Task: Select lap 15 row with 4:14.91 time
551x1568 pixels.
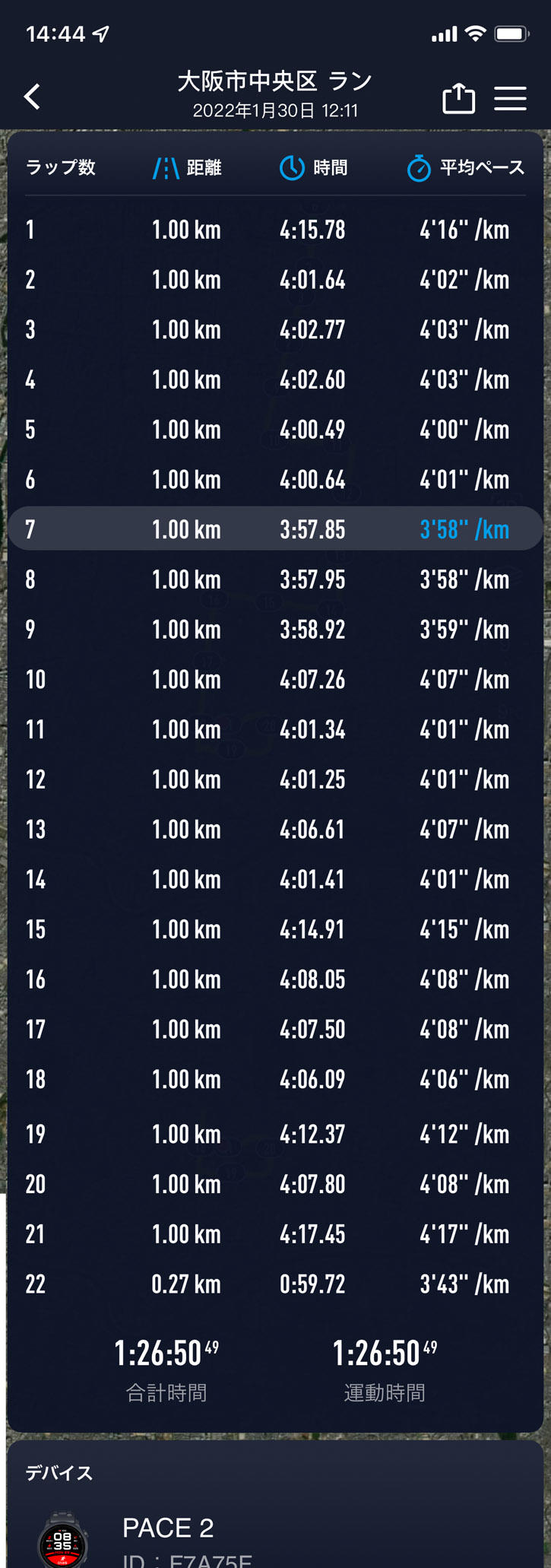Action: click(x=275, y=929)
